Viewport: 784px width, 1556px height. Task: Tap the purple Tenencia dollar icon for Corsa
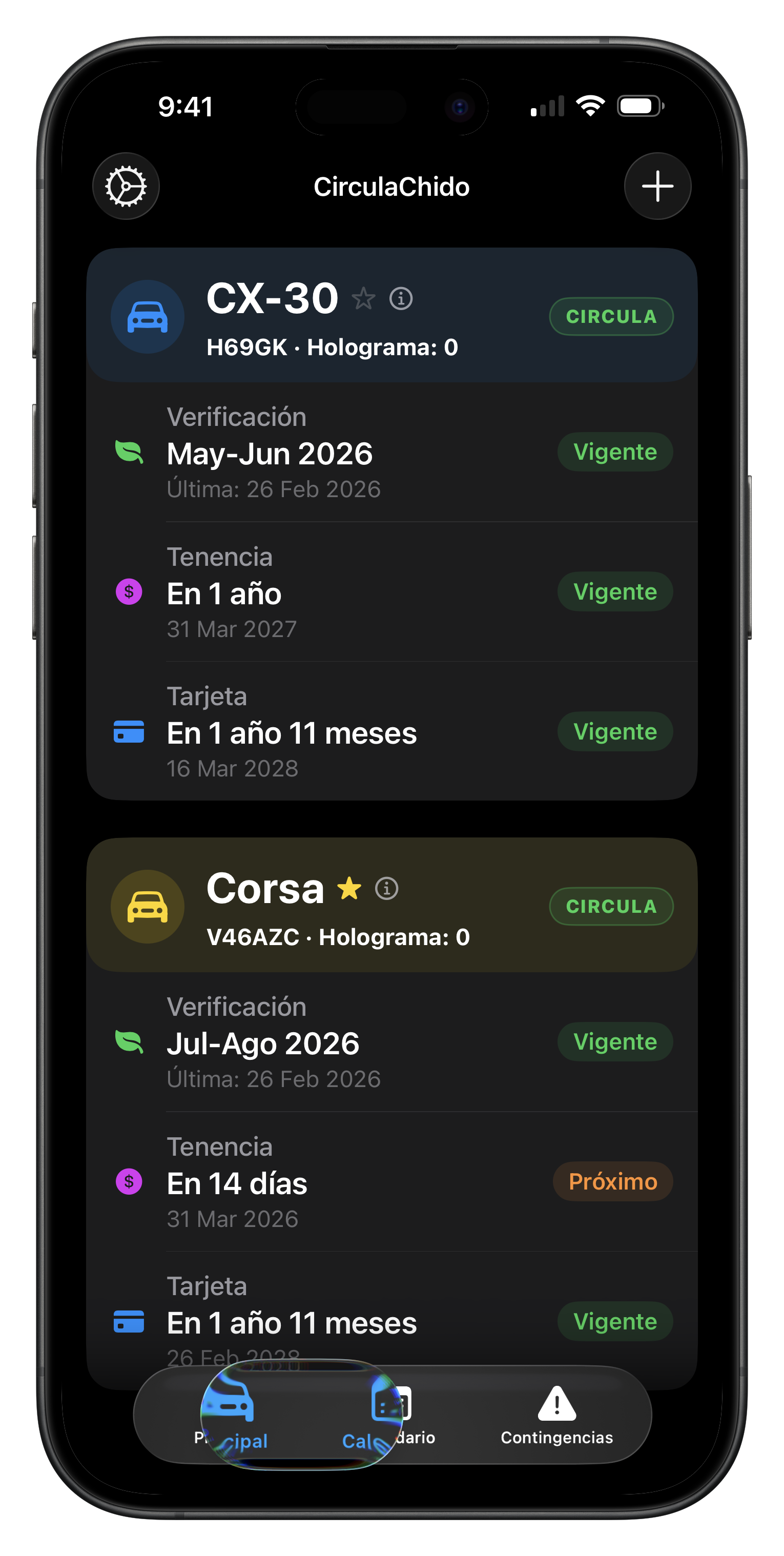(128, 1182)
